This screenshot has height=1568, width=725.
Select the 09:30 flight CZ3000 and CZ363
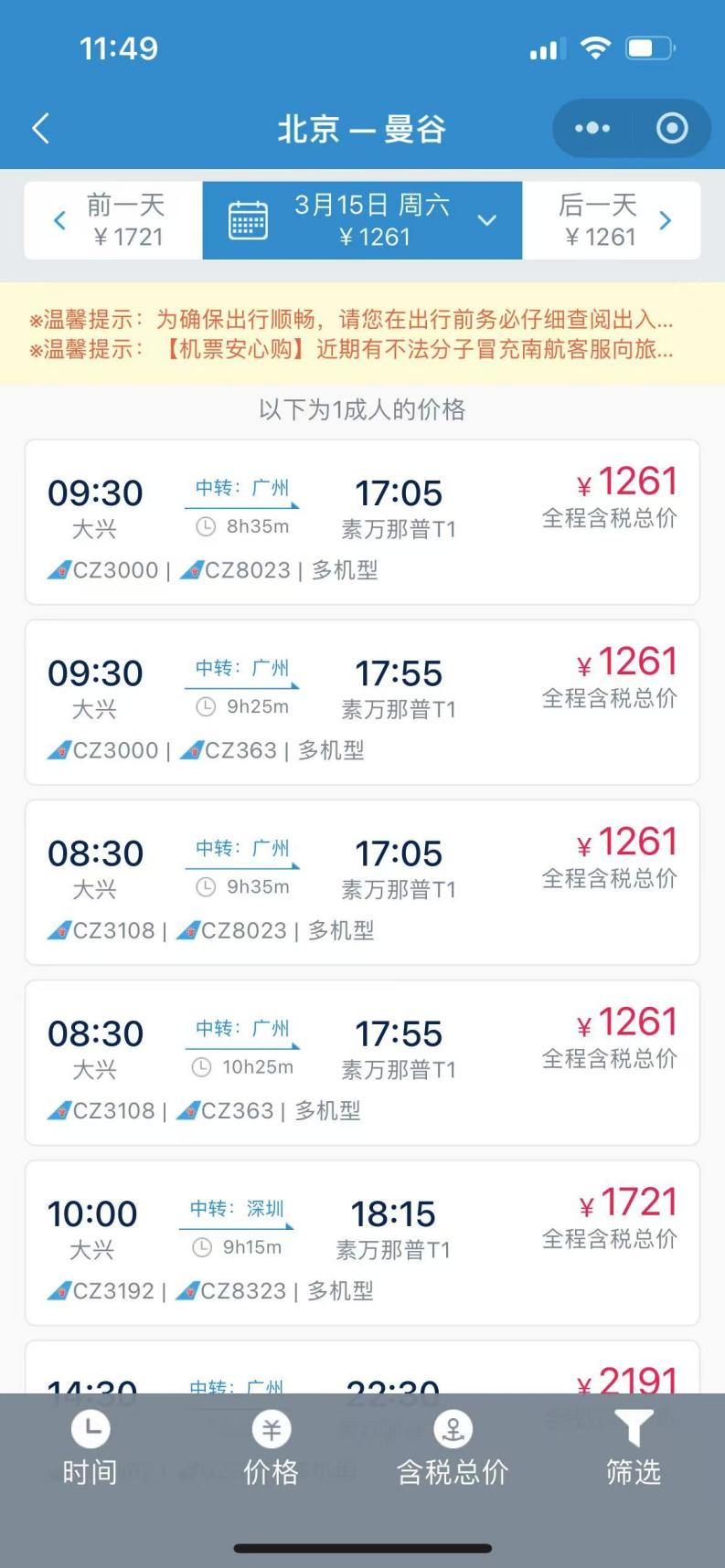tap(362, 702)
